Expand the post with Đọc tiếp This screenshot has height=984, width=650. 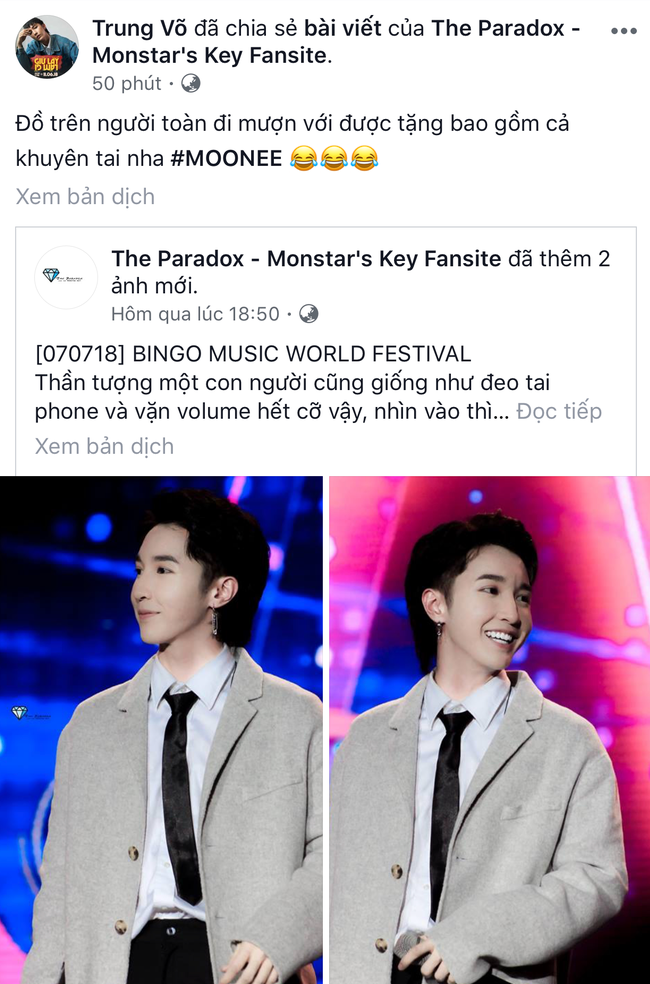tap(559, 411)
